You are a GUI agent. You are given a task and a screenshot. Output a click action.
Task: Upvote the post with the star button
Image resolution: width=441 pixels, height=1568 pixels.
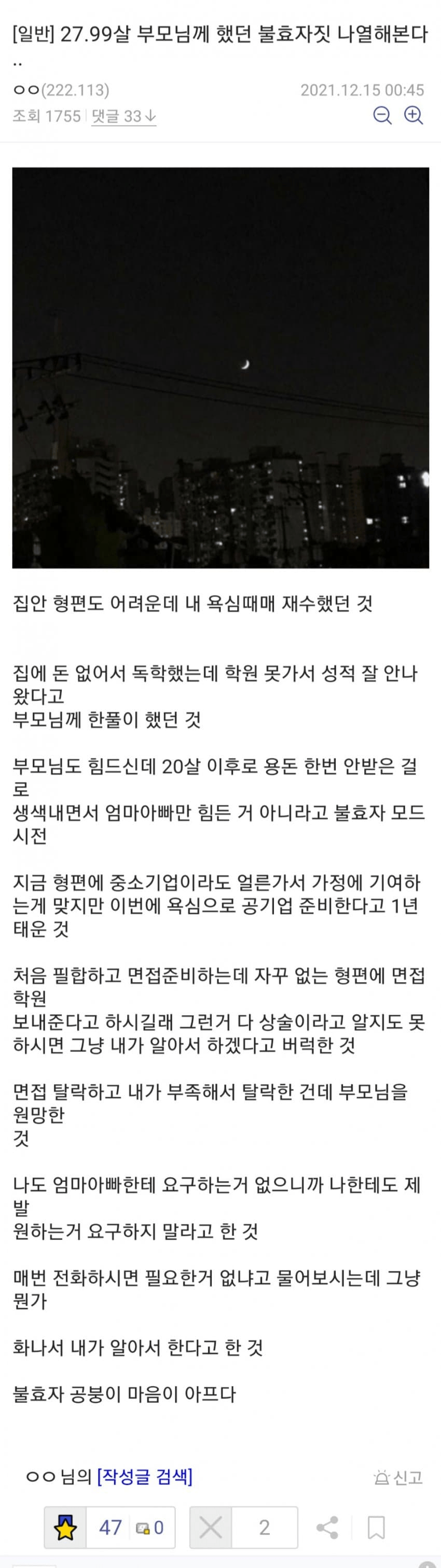click(x=66, y=1527)
